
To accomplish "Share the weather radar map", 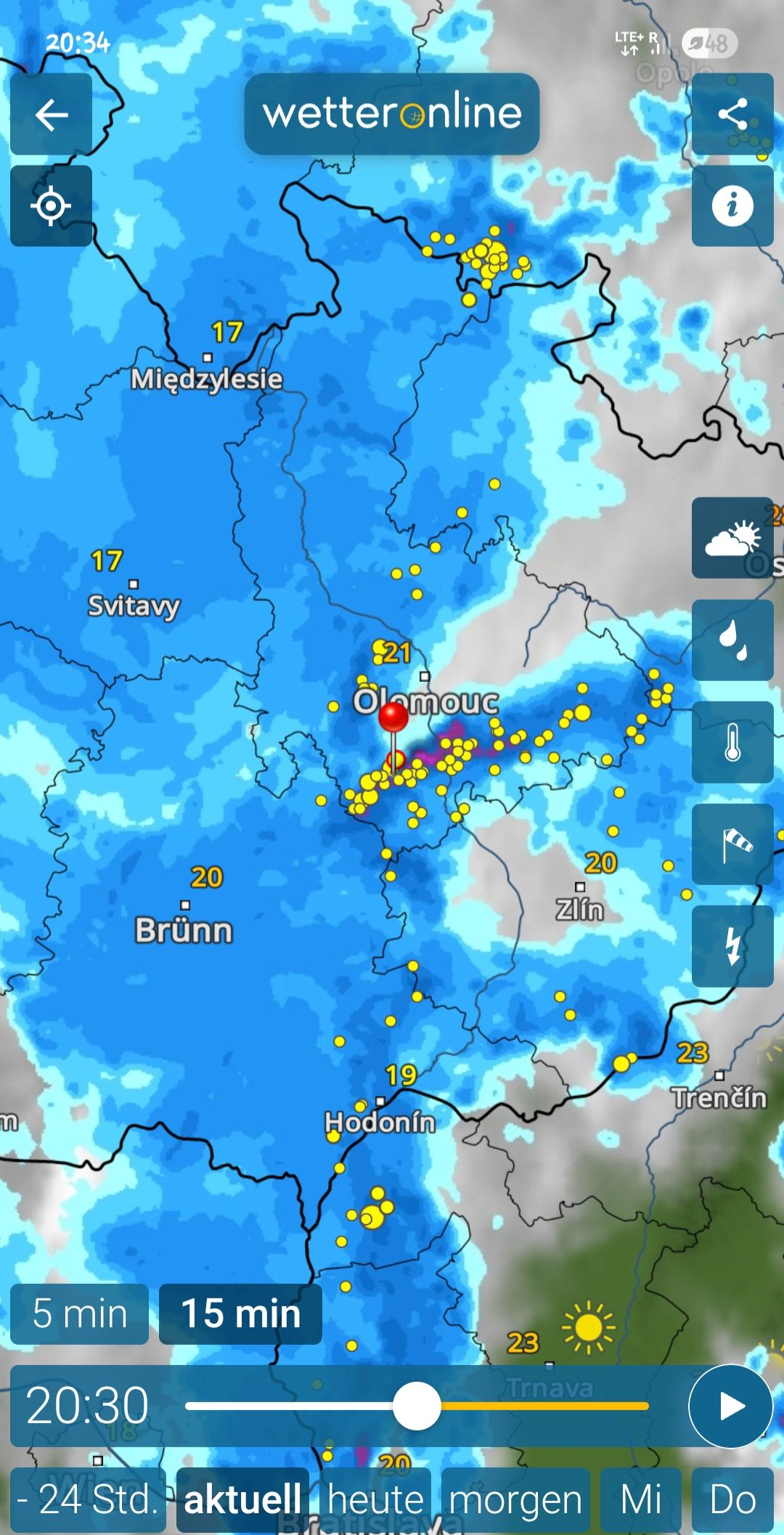I will coord(732,114).
